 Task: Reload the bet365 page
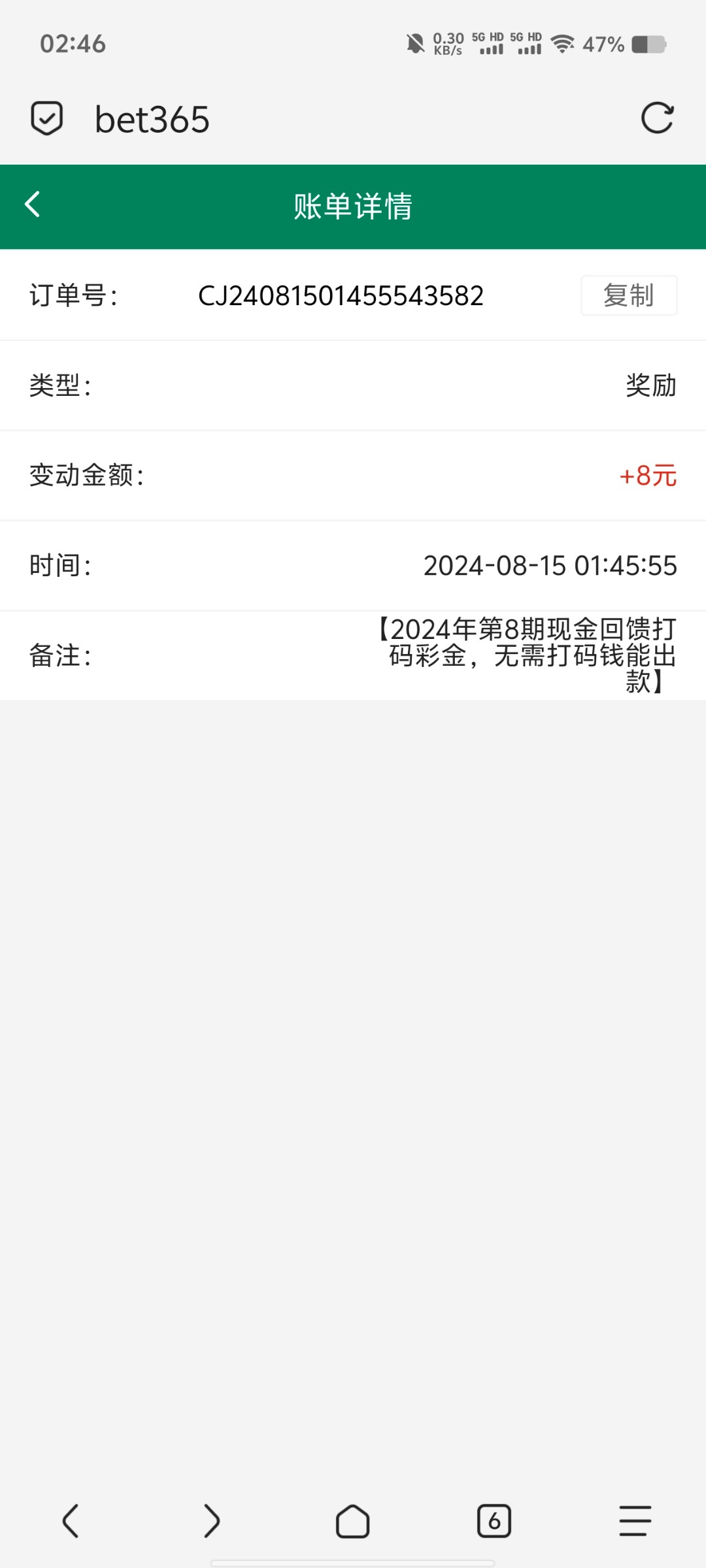click(657, 118)
